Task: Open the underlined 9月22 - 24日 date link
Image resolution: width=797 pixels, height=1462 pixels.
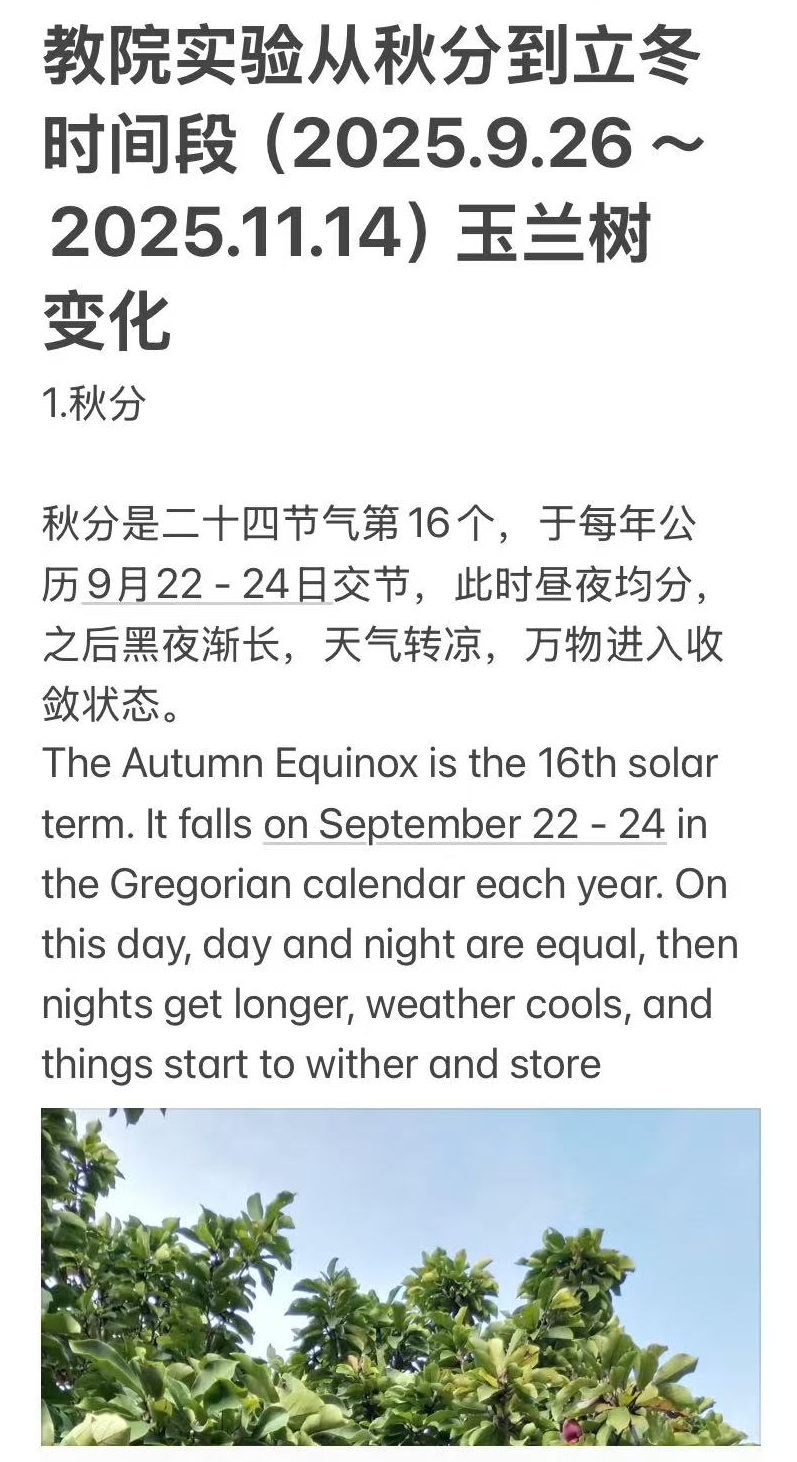Action: click(207, 586)
